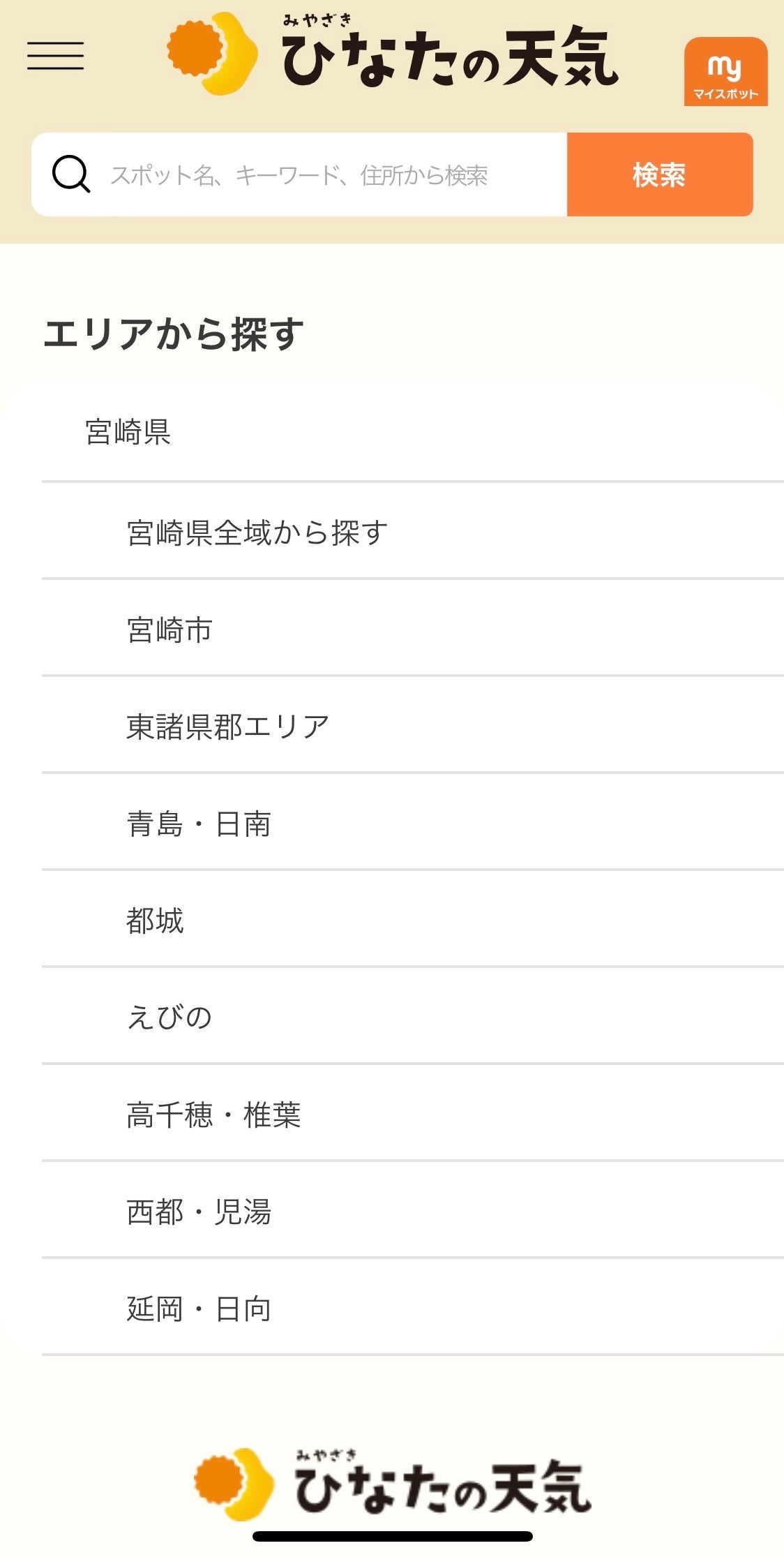The width and height of the screenshot is (784, 1557).
Task: Tap the ひなたの天気 header logo
Action: point(393,54)
